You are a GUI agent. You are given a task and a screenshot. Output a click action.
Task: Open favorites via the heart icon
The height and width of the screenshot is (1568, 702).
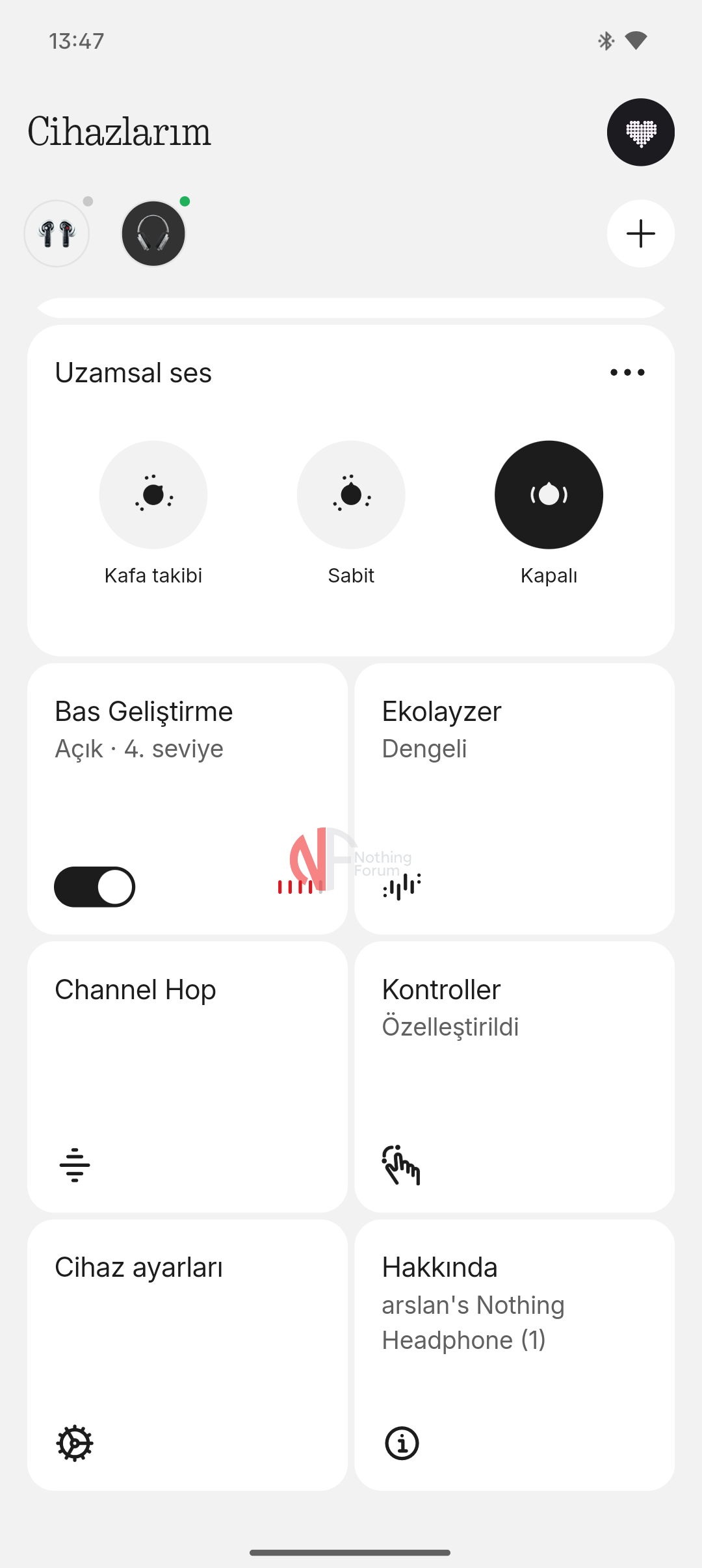click(640, 131)
